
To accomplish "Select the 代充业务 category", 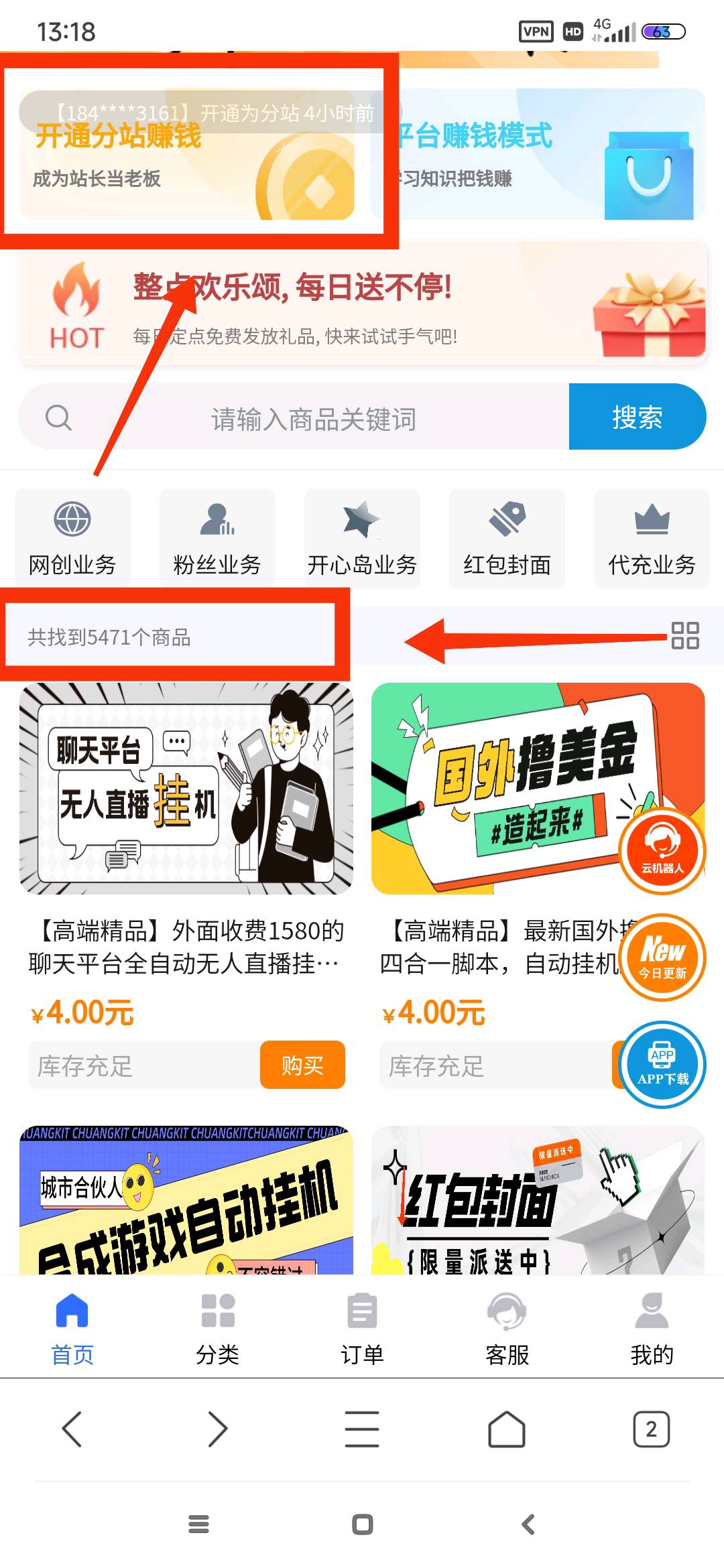I will [x=652, y=538].
